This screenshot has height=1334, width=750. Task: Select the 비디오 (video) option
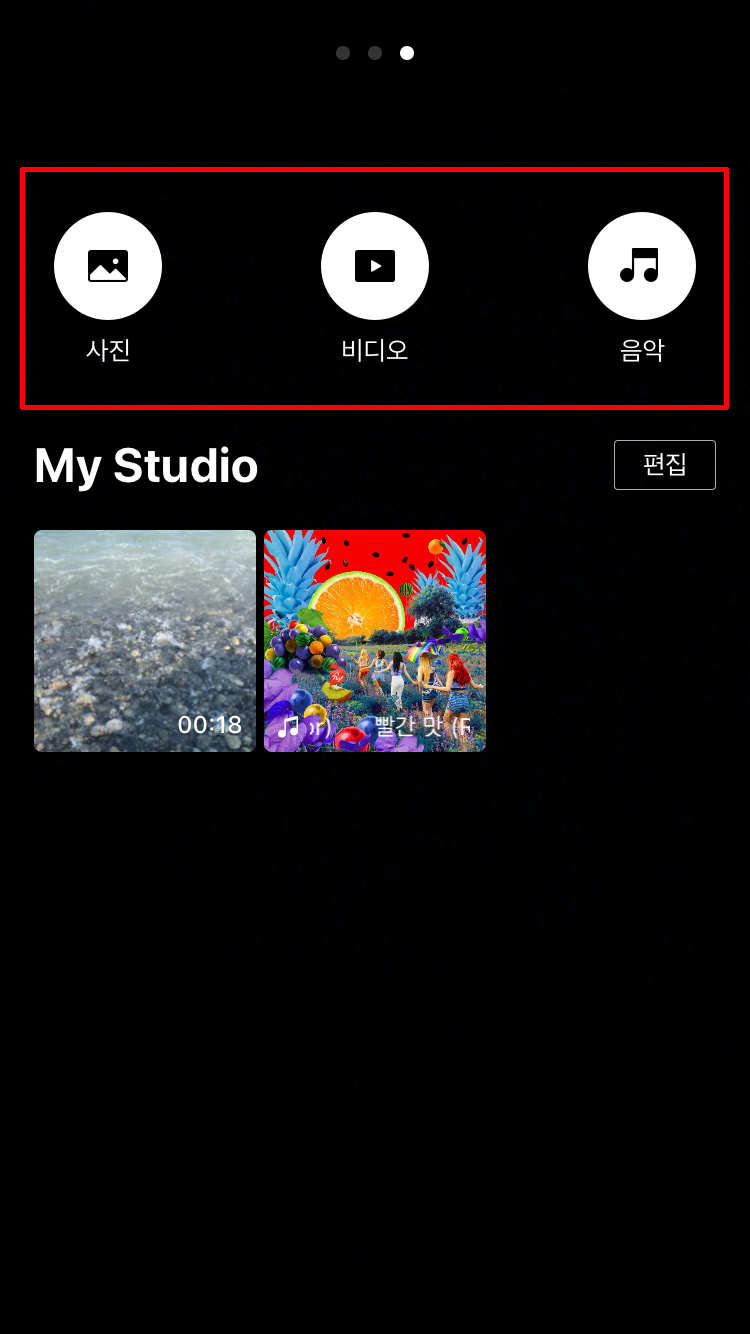pyautogui.click(x=375, y=266)
